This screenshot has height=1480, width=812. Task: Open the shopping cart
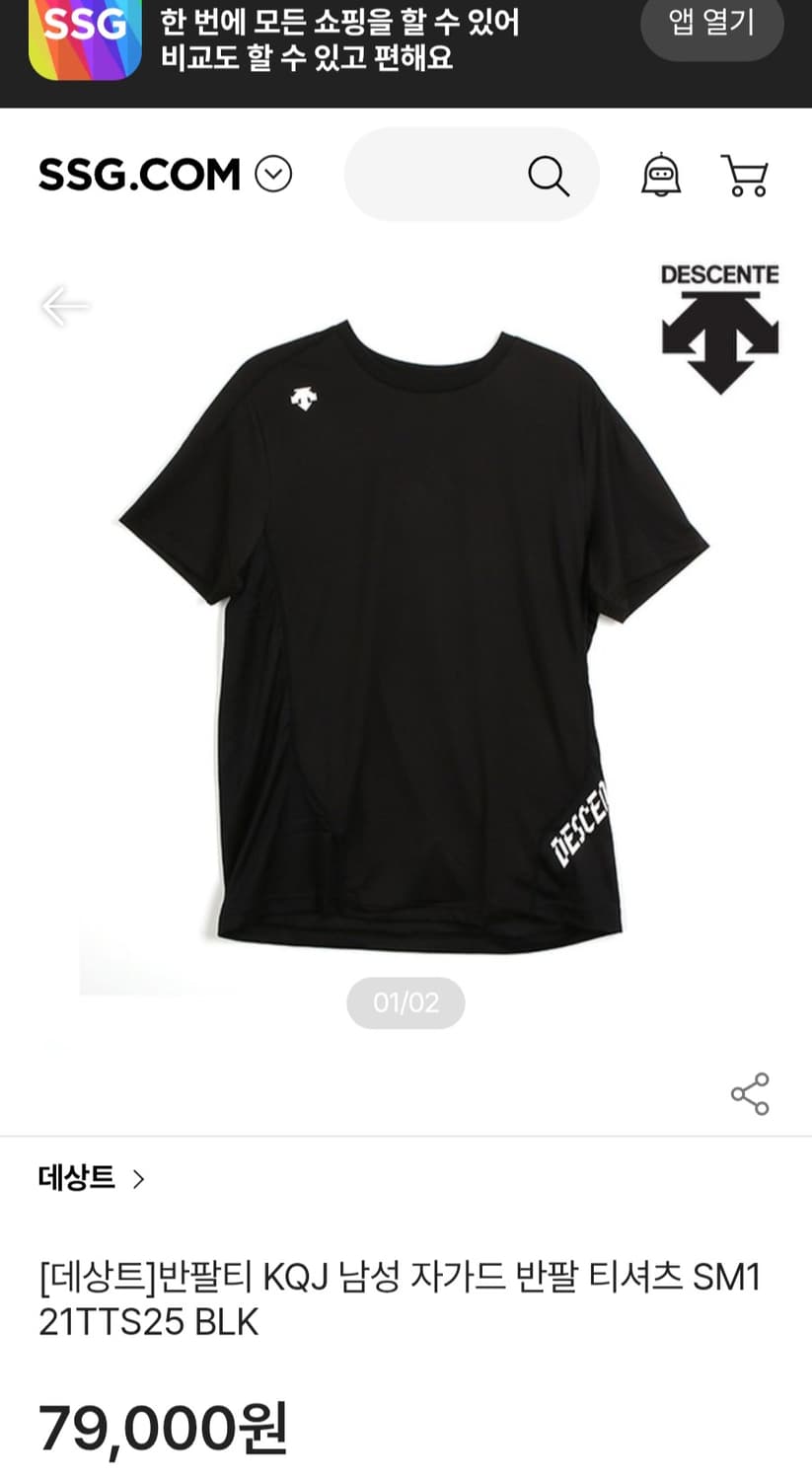[x=745, y=176]
